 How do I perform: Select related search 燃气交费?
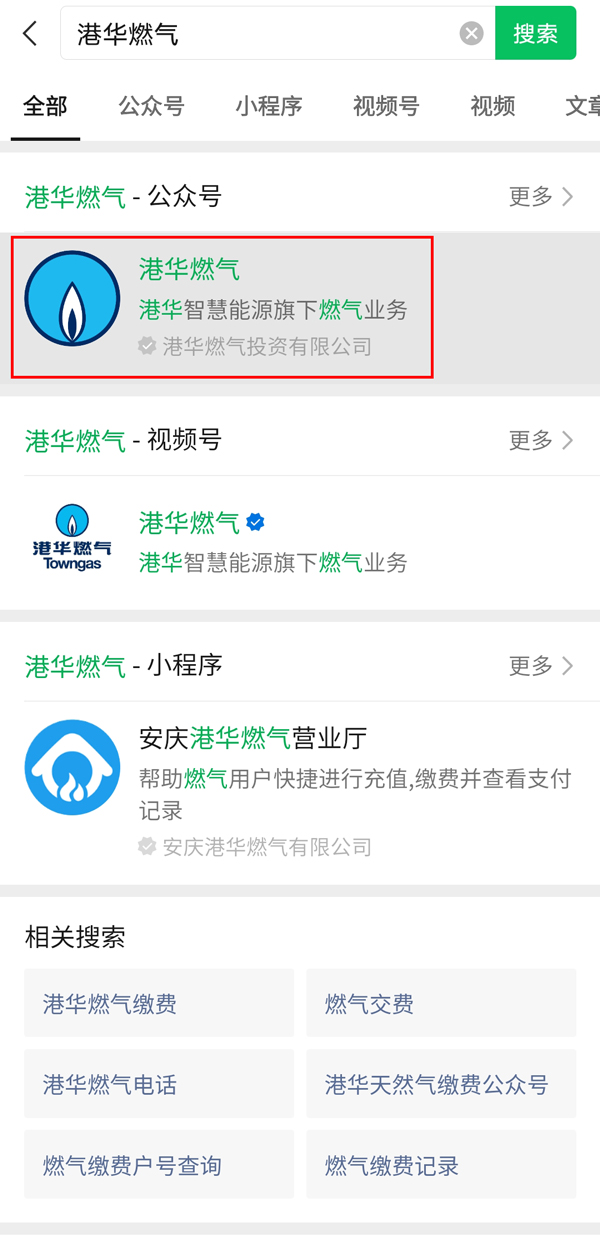(x=441, y=1004)
